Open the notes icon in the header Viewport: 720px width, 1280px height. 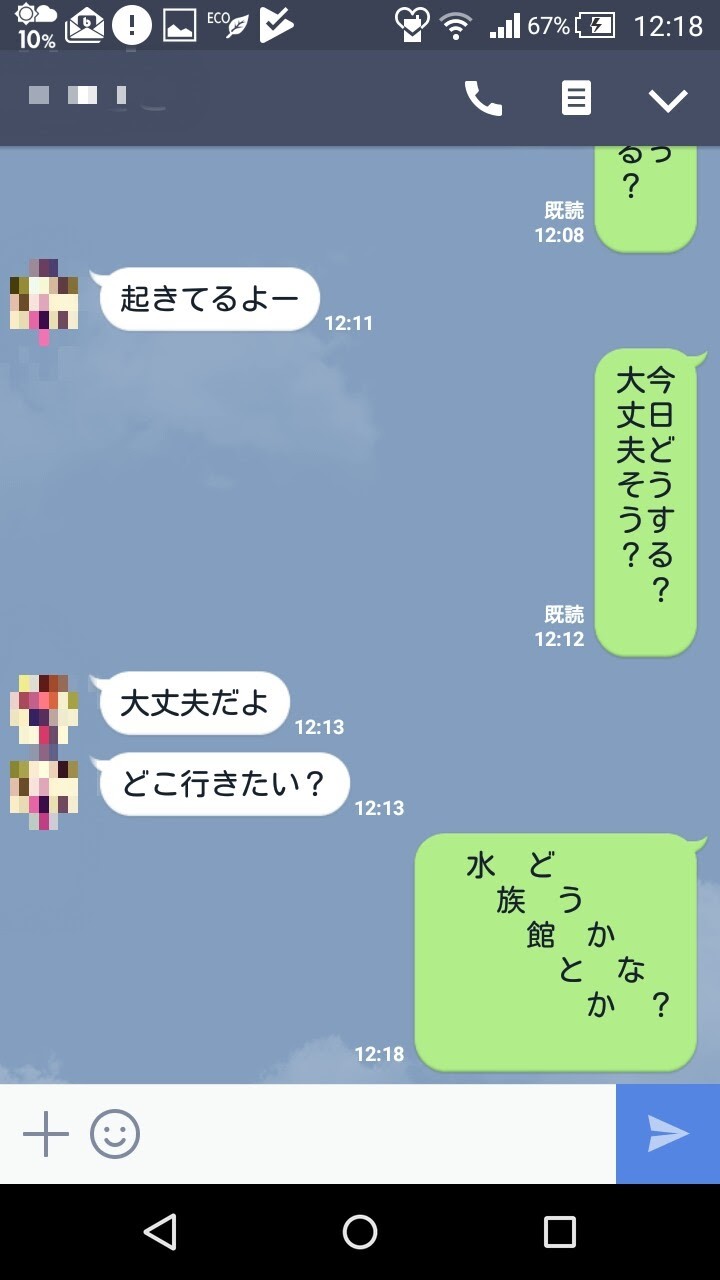click(x=576, y=98)
